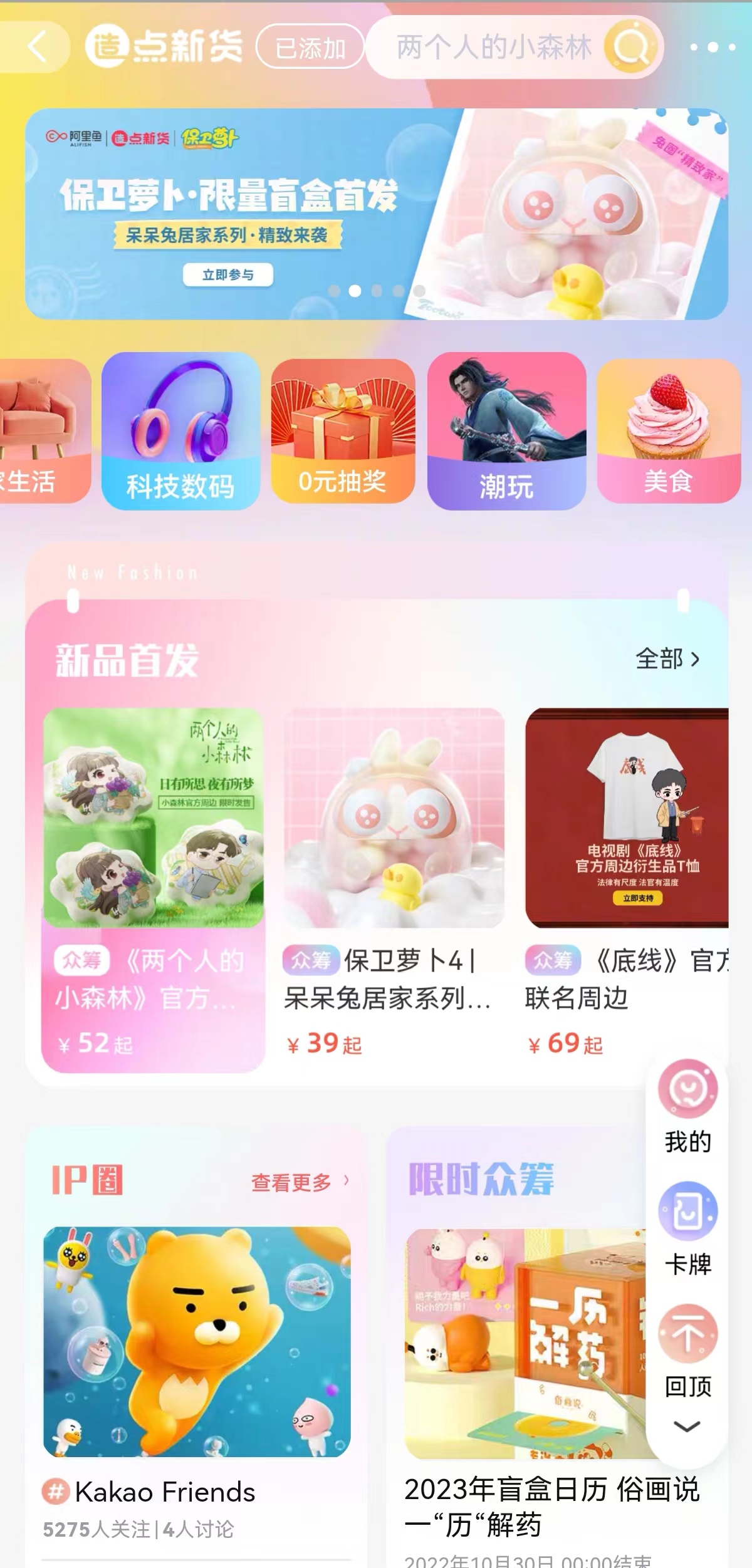
Task: Open the 两个人的小森林 search field
Action: [x=494, y=47]
